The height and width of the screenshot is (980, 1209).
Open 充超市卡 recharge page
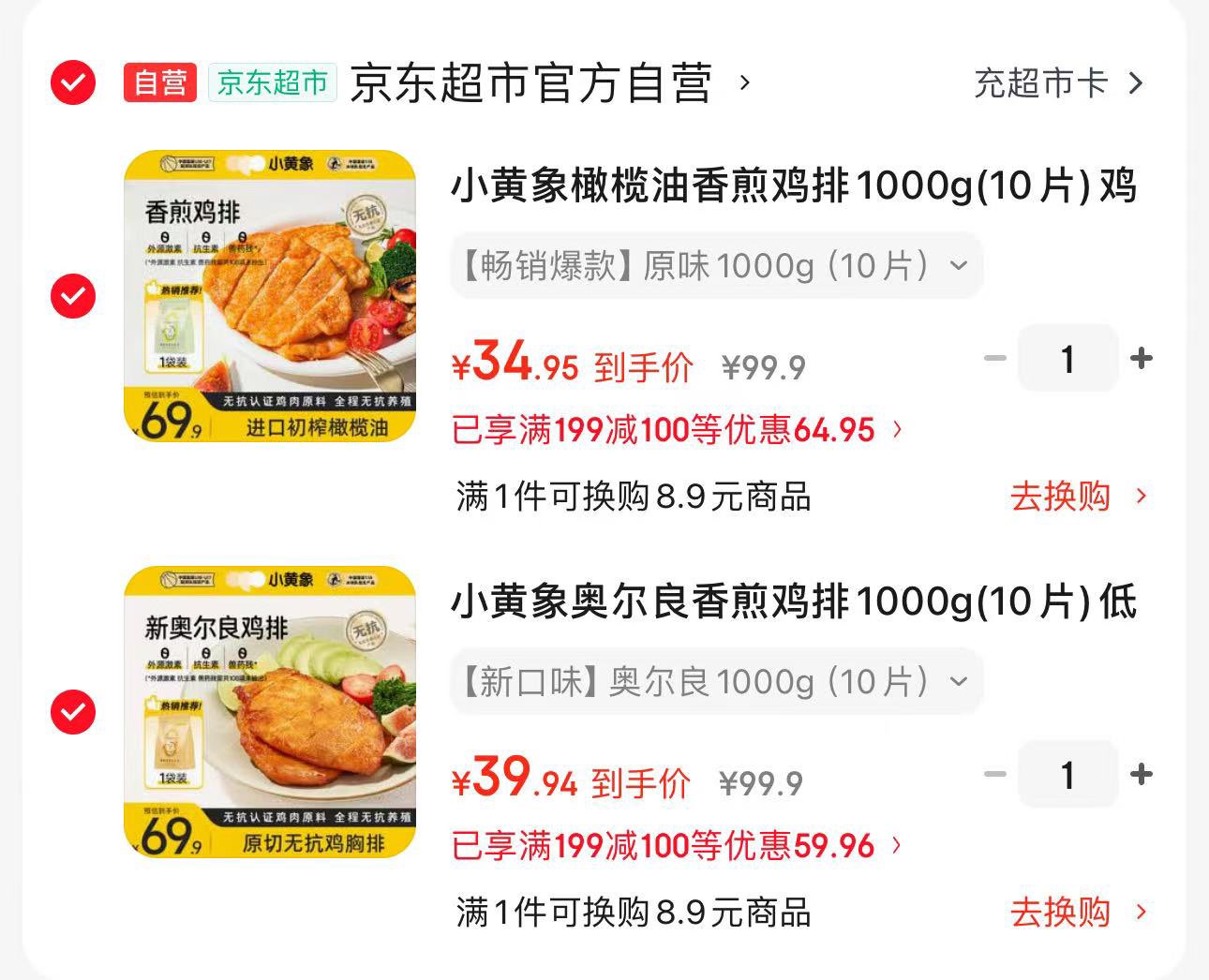[x=1059, y=83]
